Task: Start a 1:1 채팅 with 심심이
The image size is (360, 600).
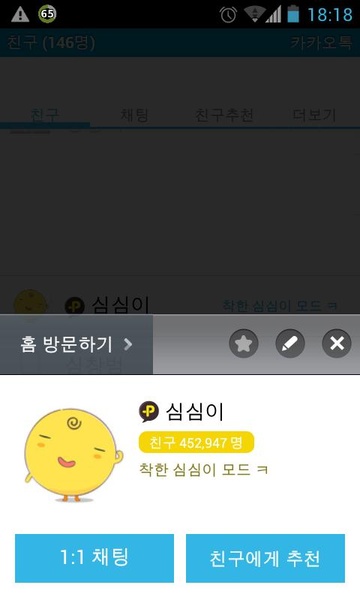Action: [94, 558]
